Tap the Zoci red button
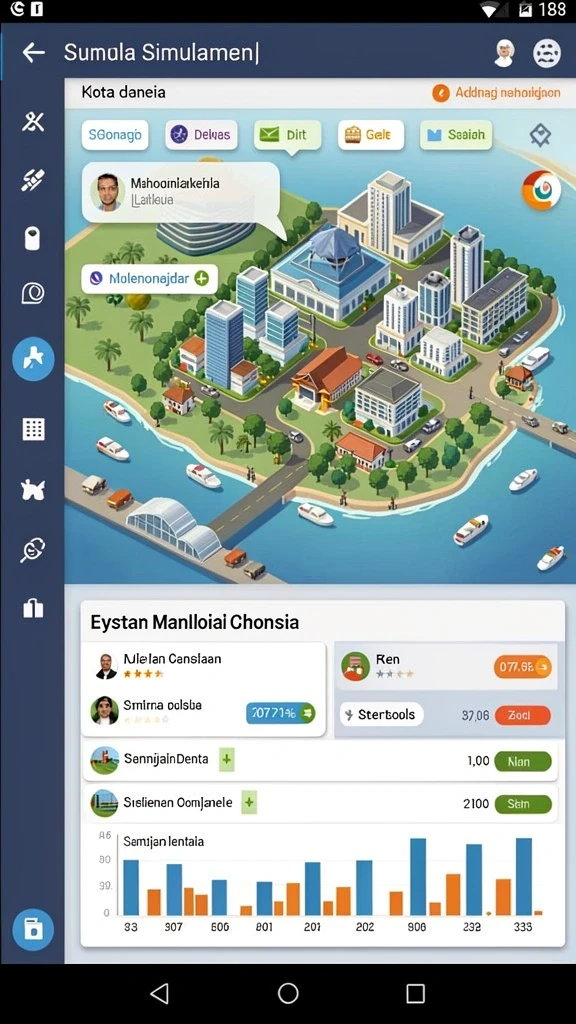The width and height of the screenshot is (576, 1024). [522, 715]
